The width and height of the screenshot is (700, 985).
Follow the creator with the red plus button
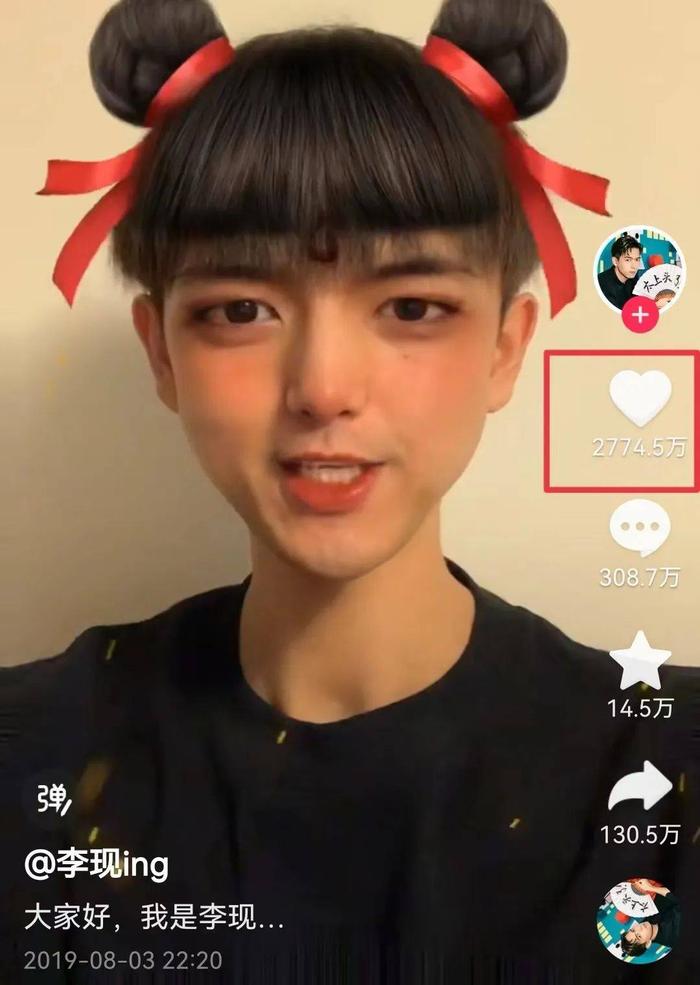pos(639,317)
